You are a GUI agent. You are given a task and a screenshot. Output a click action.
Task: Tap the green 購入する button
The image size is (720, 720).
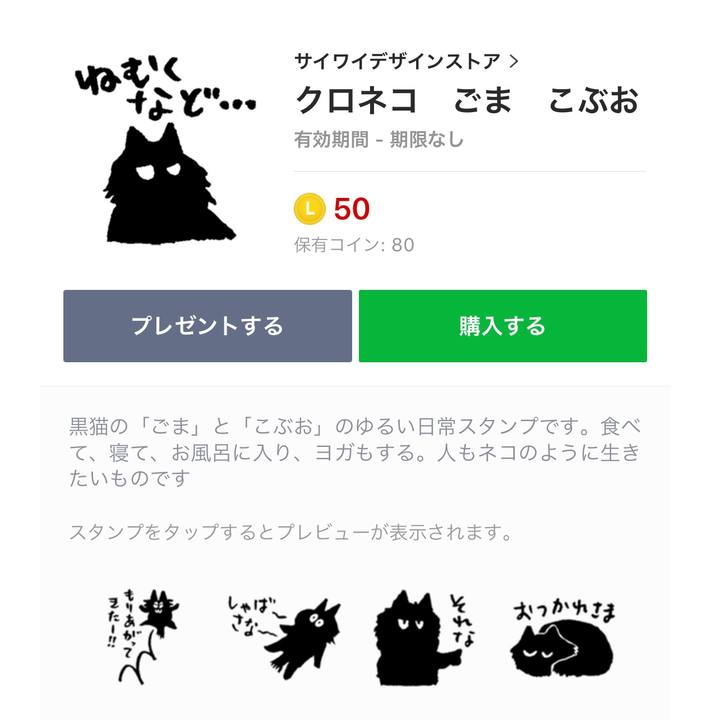pyautogui.click(x=502, y=326)
